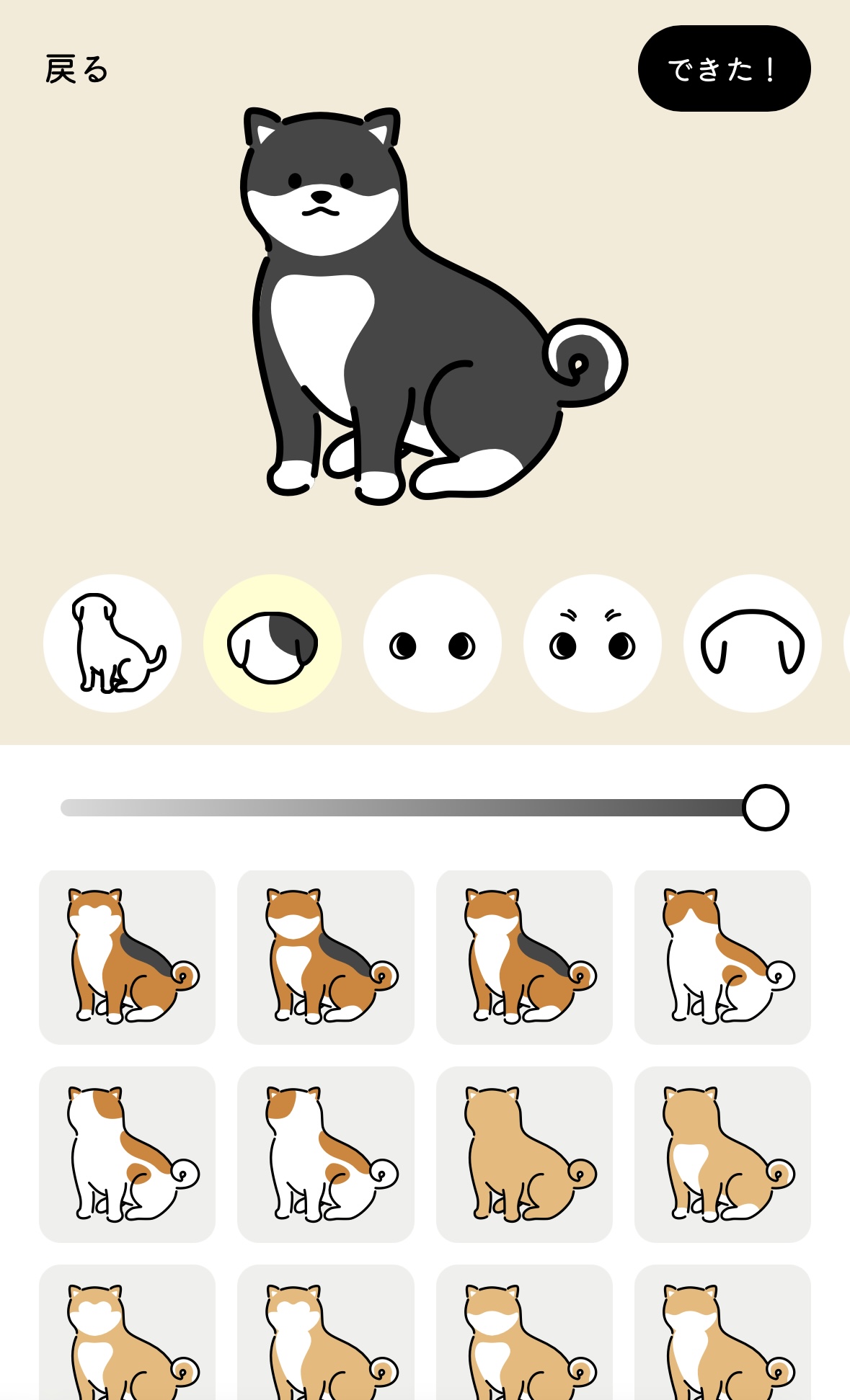Choose white coat with orange ear patch and spots
850x1400 pixels.
127,1154
